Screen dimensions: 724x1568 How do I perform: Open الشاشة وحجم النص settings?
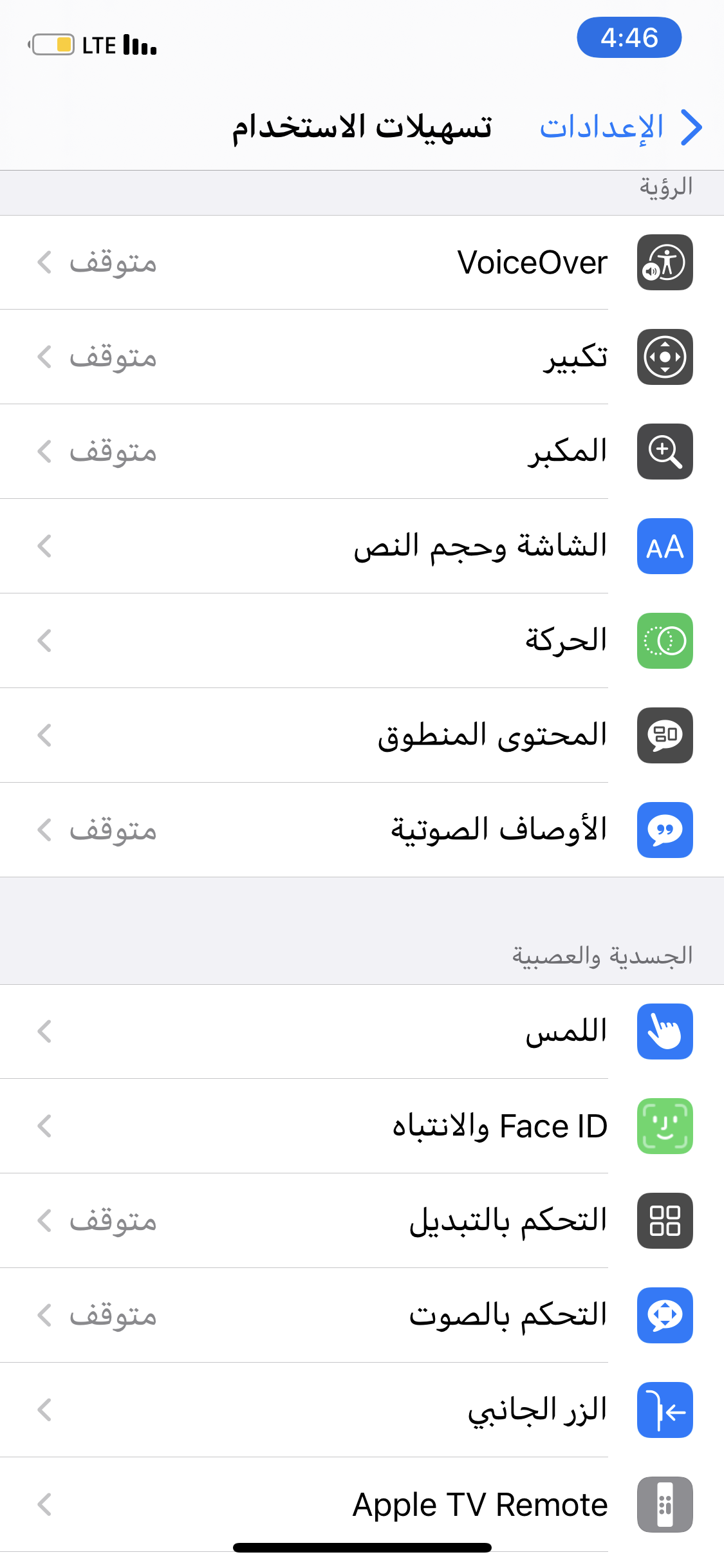point(362,546)
